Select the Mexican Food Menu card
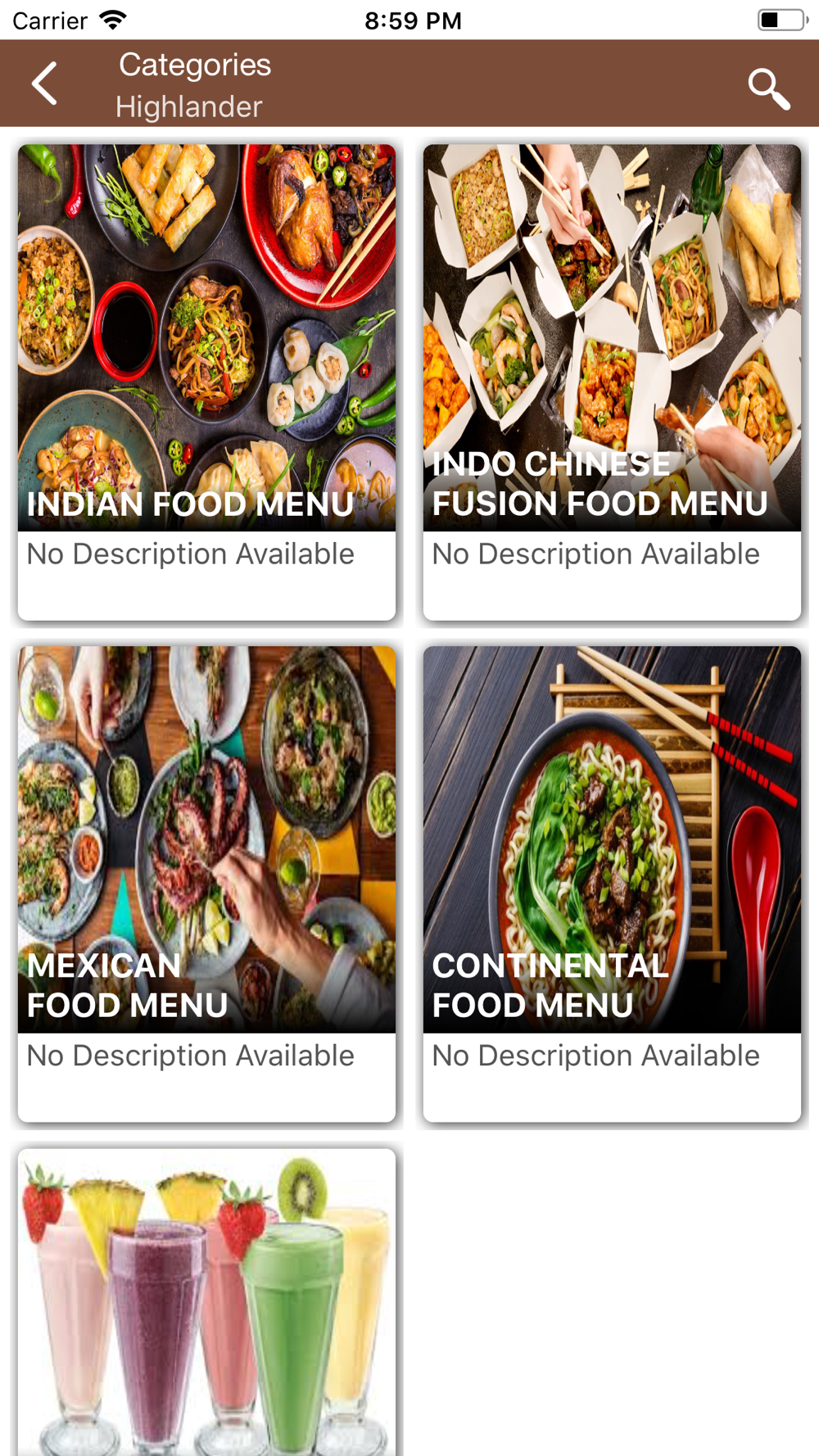 pyautogui.click(x=206, y=884)
